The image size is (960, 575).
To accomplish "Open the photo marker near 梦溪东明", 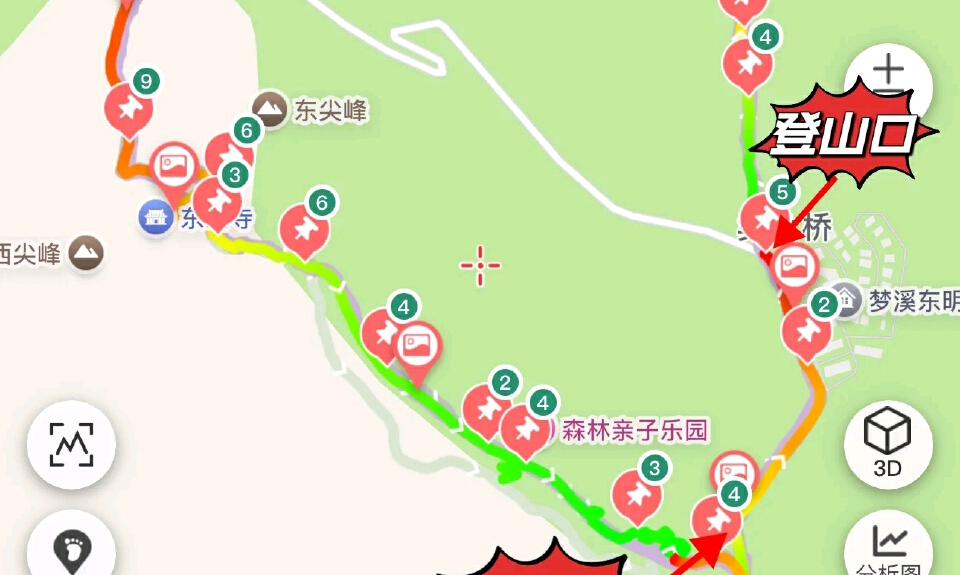I will click(x=795, y=267).
